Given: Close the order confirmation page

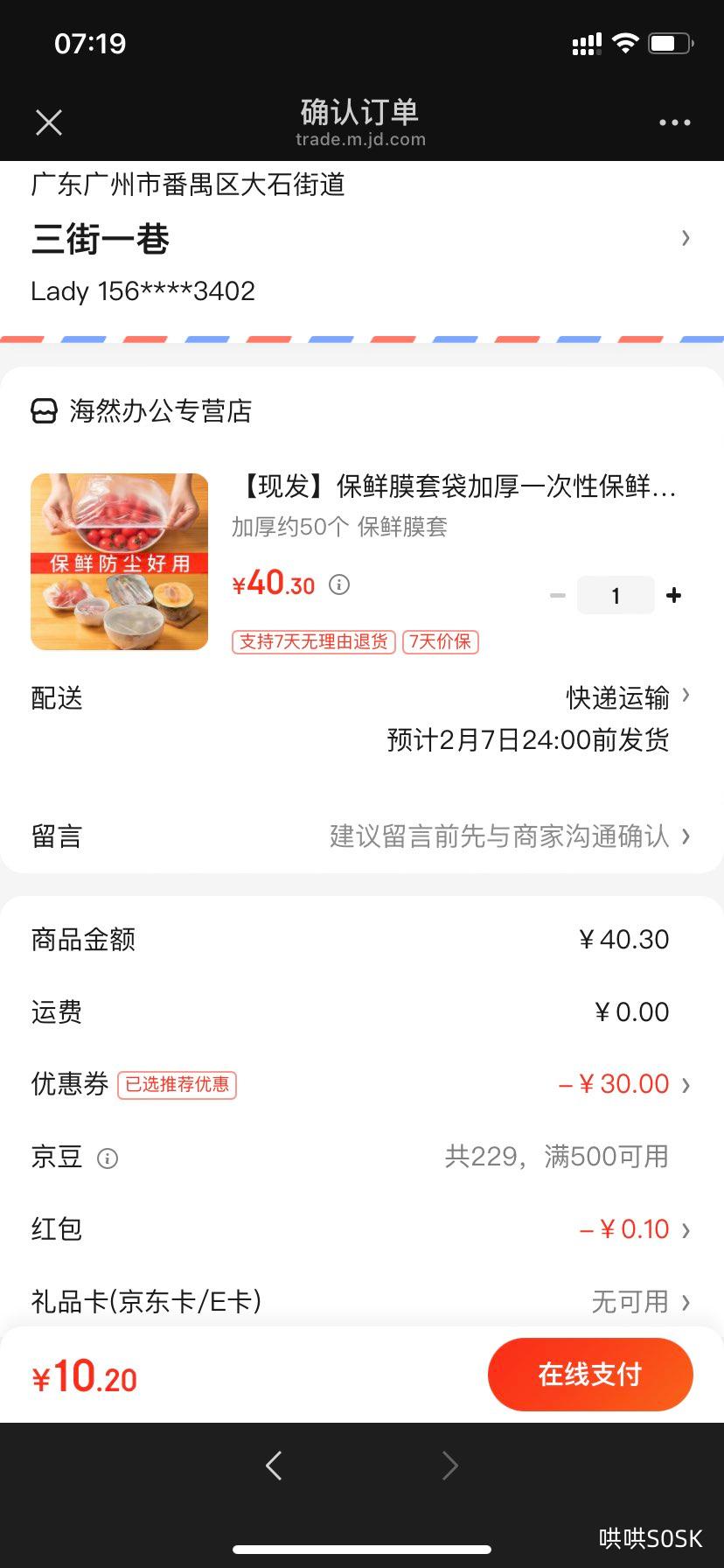Looking at the screenshot, I should pyautogui.click(x=49, y=122).
